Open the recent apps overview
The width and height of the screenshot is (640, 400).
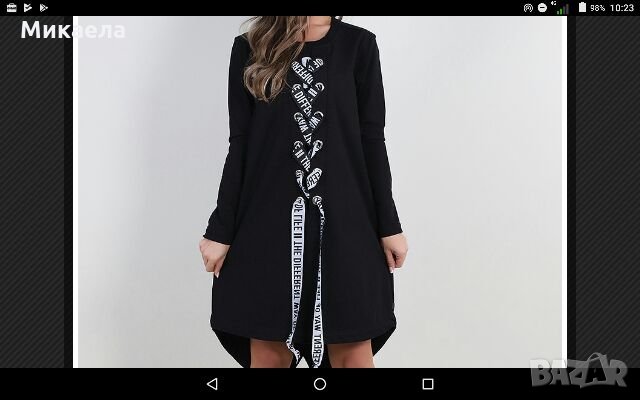point(428,384)
